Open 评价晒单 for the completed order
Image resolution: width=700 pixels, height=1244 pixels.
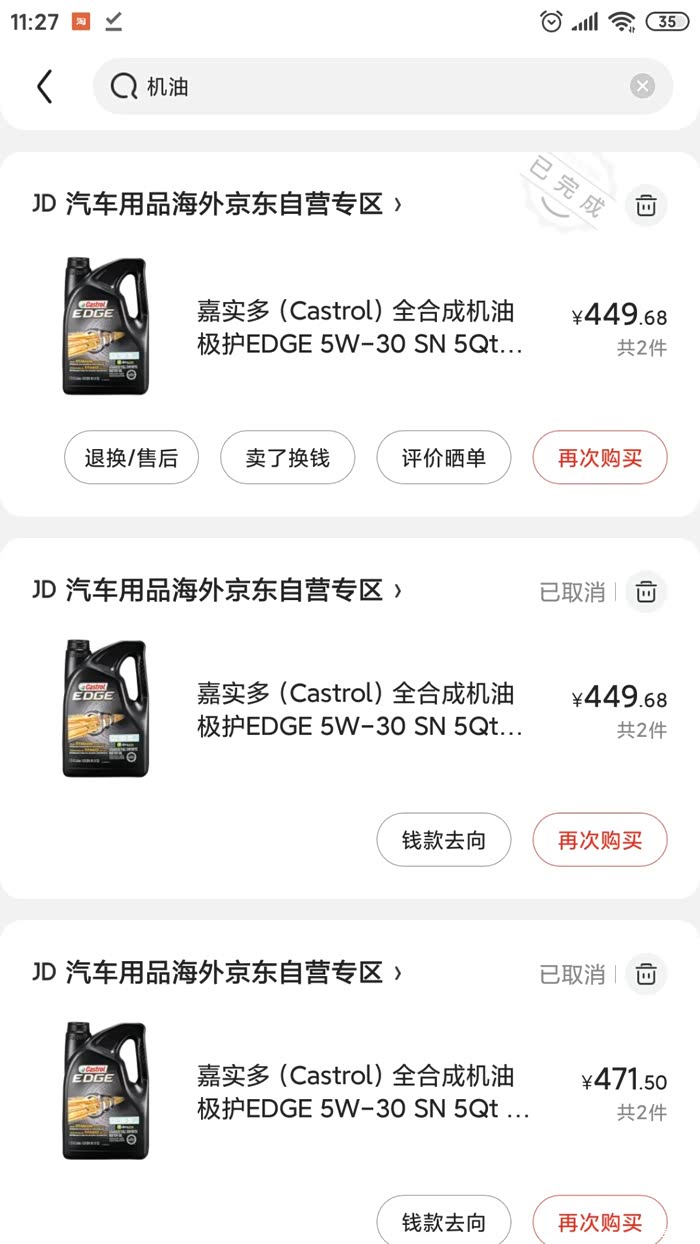tap(443, 458)
